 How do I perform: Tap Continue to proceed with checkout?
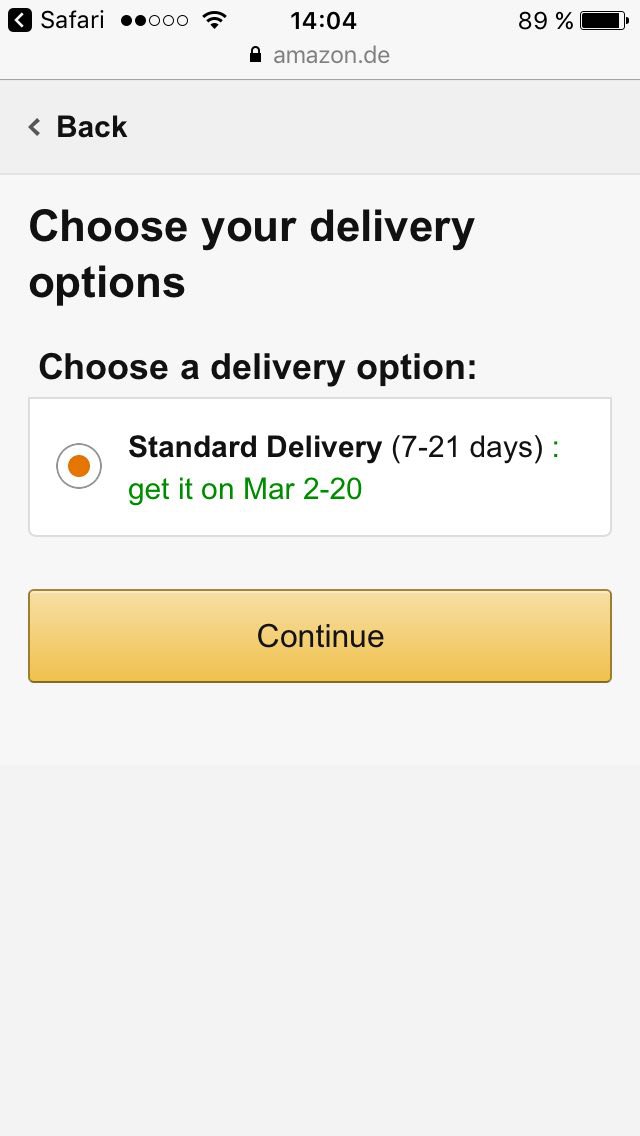(320, 636)
